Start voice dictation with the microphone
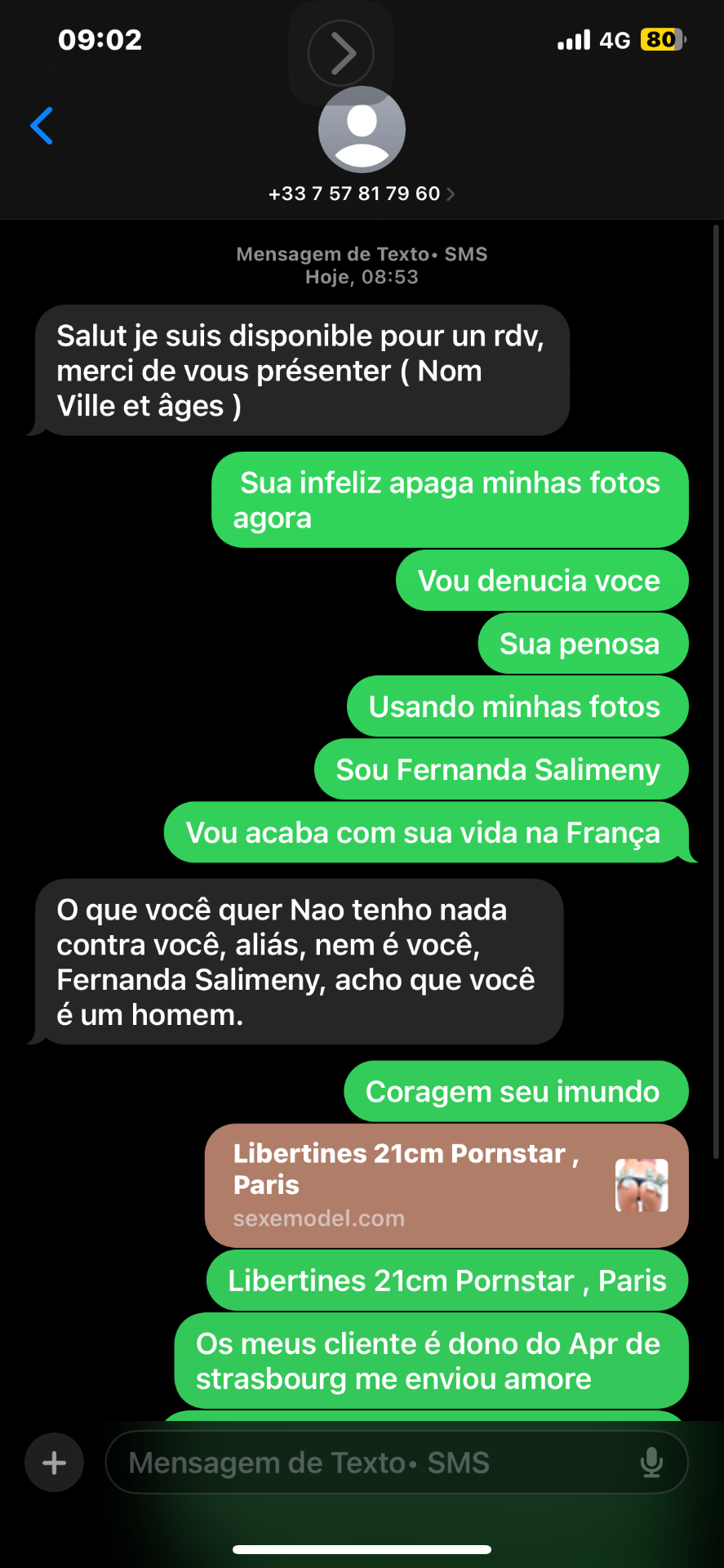This screenshot has height=1568, width=724. (x=651, y=1463)
